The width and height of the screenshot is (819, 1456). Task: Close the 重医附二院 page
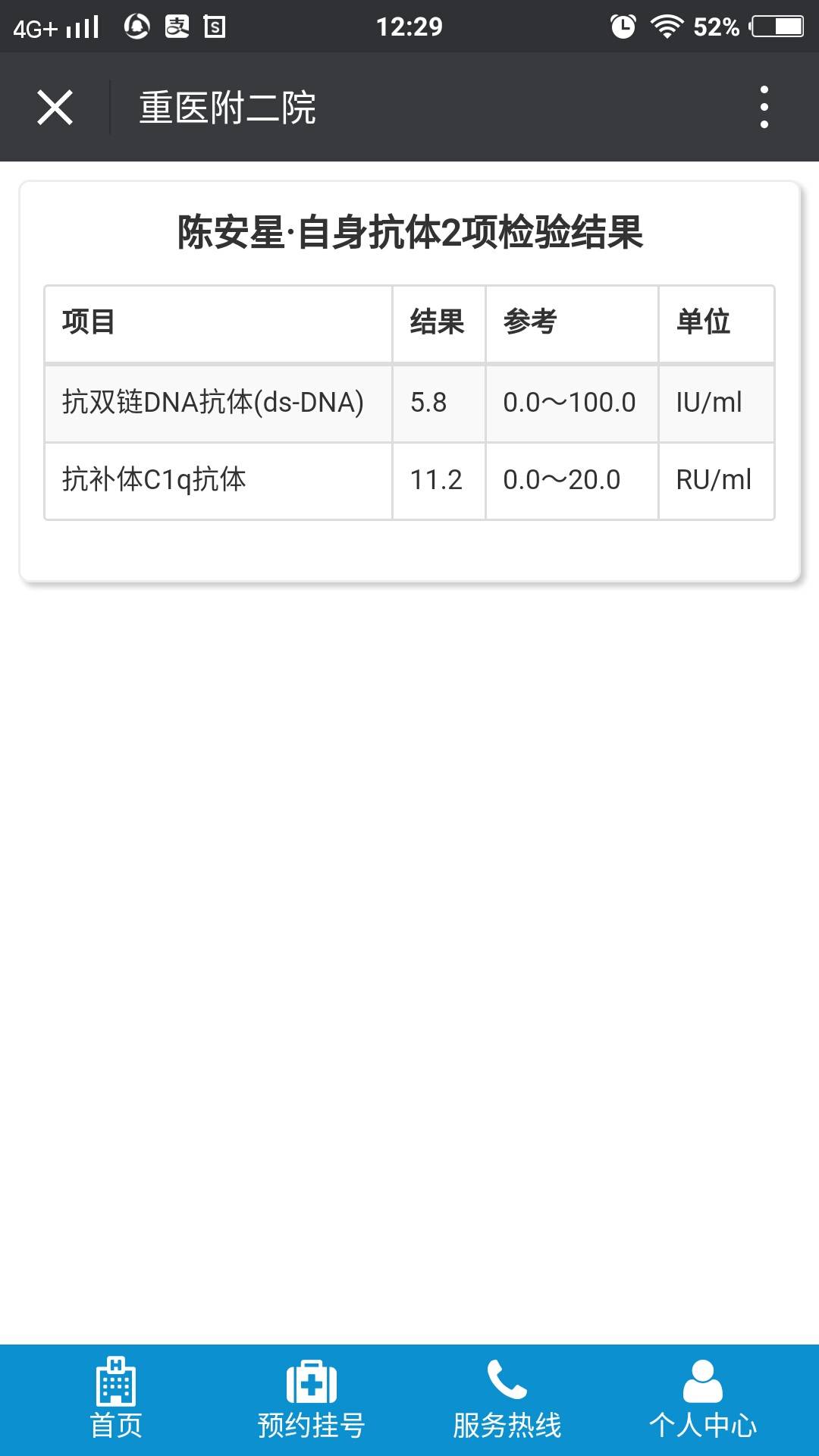[x=55, y=107]
